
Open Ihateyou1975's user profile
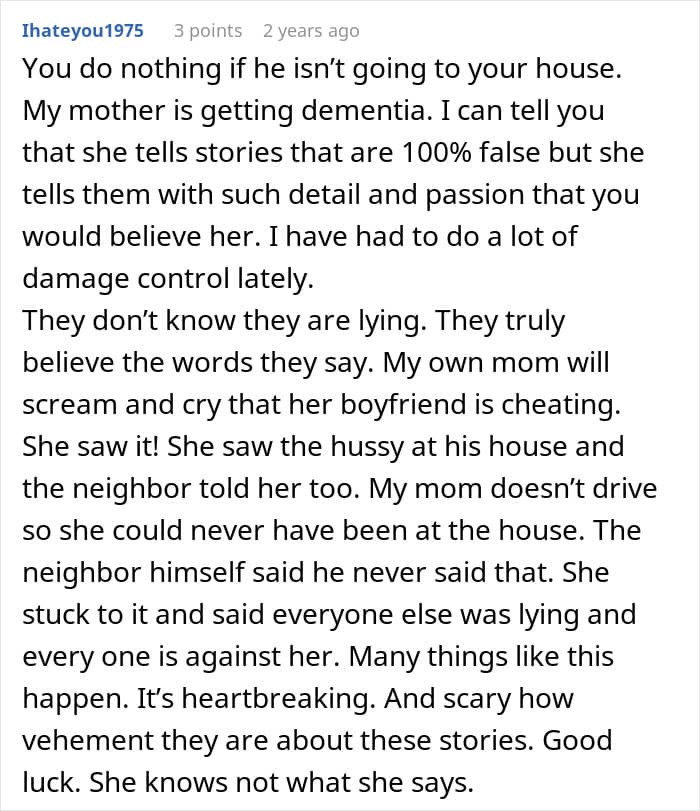(x=82, y=31)
